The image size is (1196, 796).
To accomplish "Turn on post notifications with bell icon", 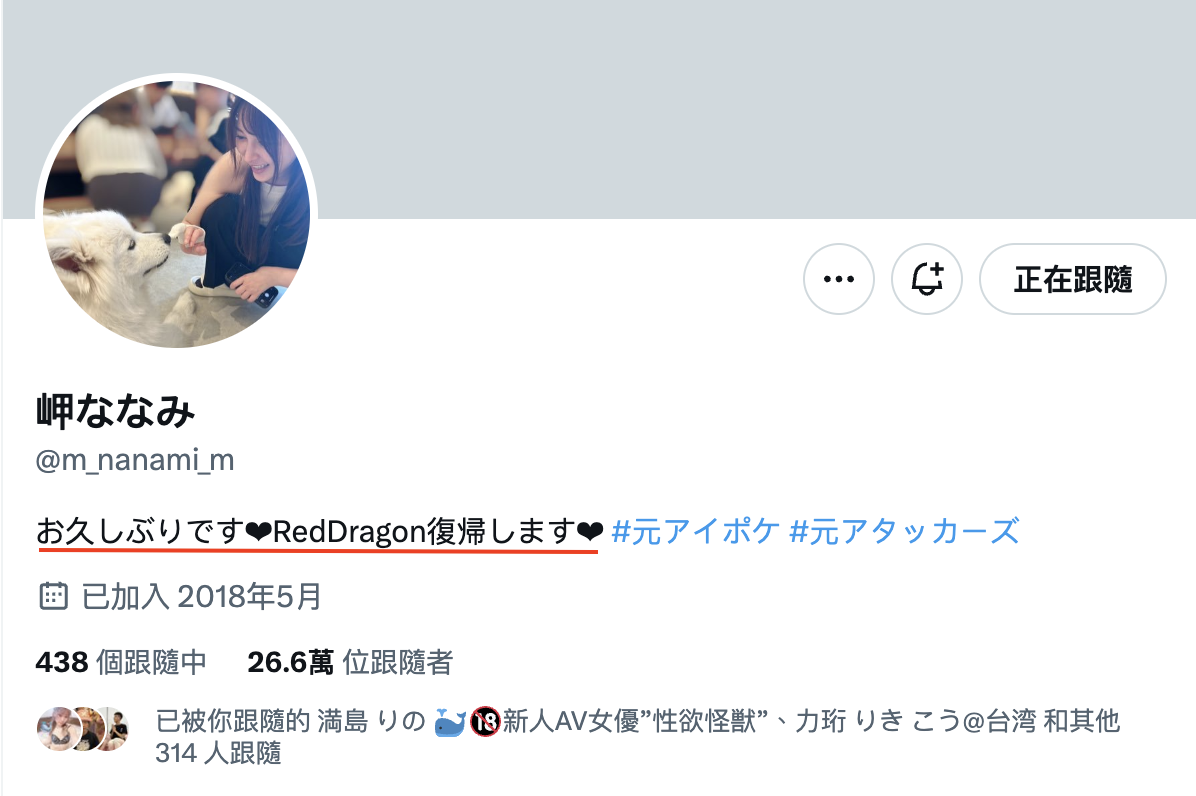I will point(927,279).
